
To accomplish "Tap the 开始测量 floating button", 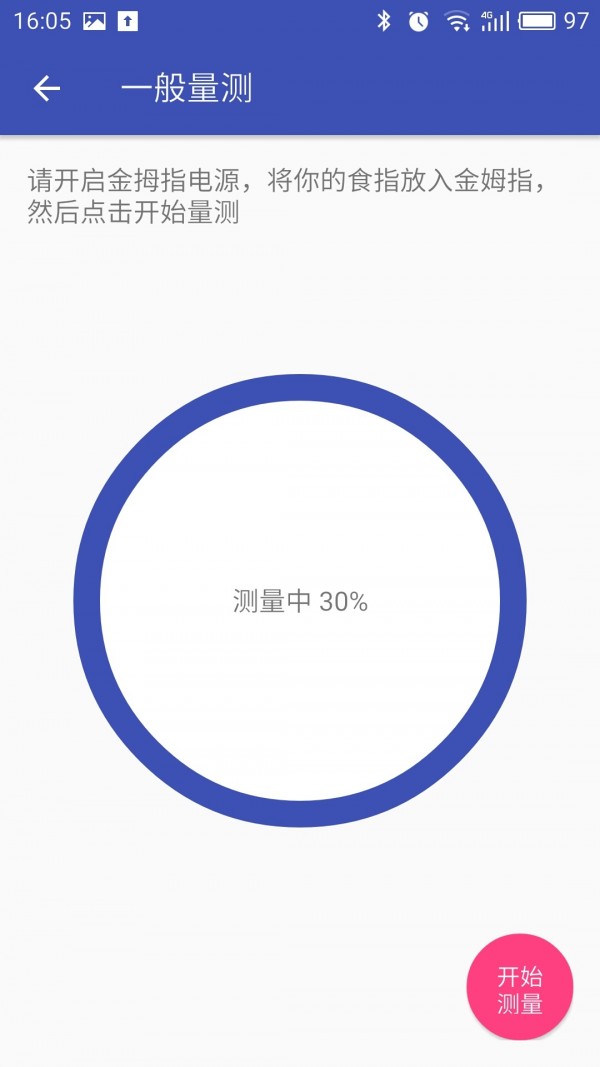I will tap(519, 988).
